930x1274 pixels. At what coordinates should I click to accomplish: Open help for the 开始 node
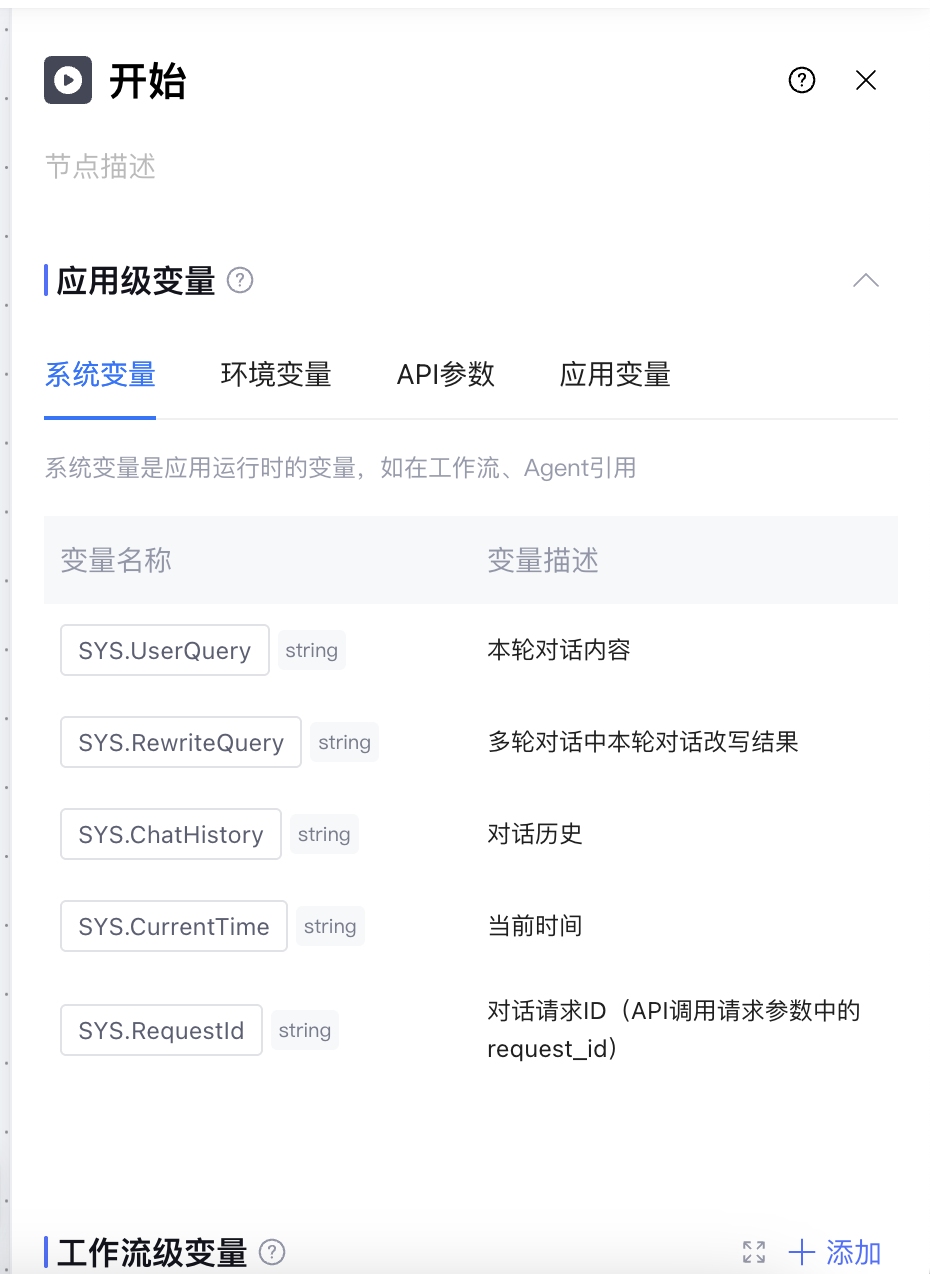click(802, 80)
